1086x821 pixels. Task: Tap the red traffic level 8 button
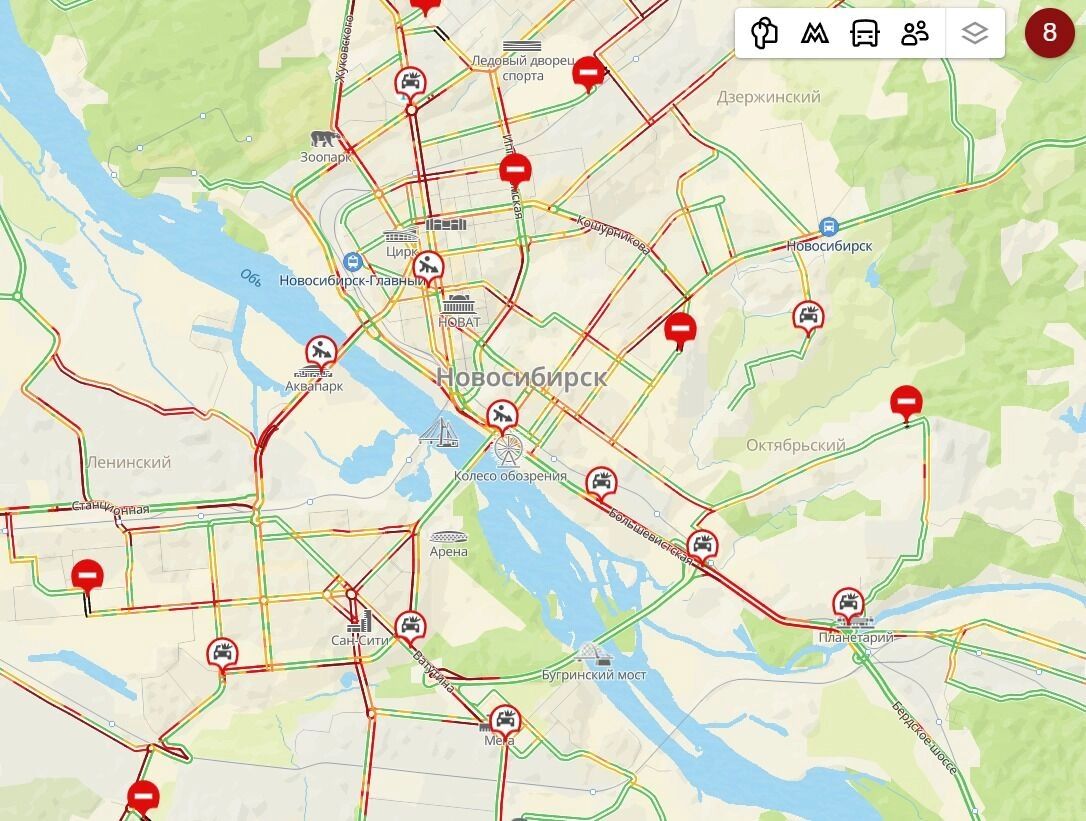click(x=1049, y=33)
